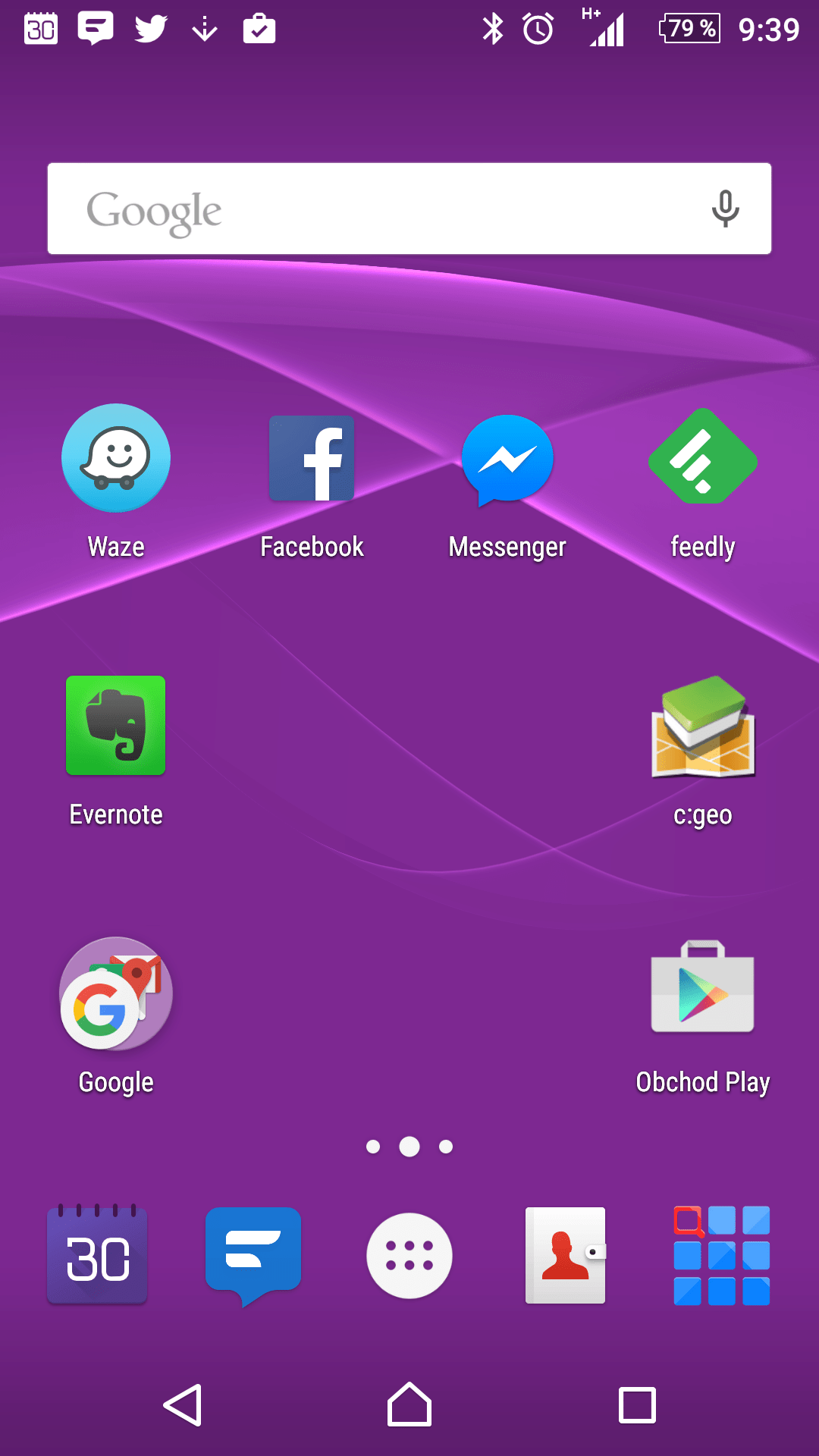Open the blue tiles search app

click(x=722, y=1256)
